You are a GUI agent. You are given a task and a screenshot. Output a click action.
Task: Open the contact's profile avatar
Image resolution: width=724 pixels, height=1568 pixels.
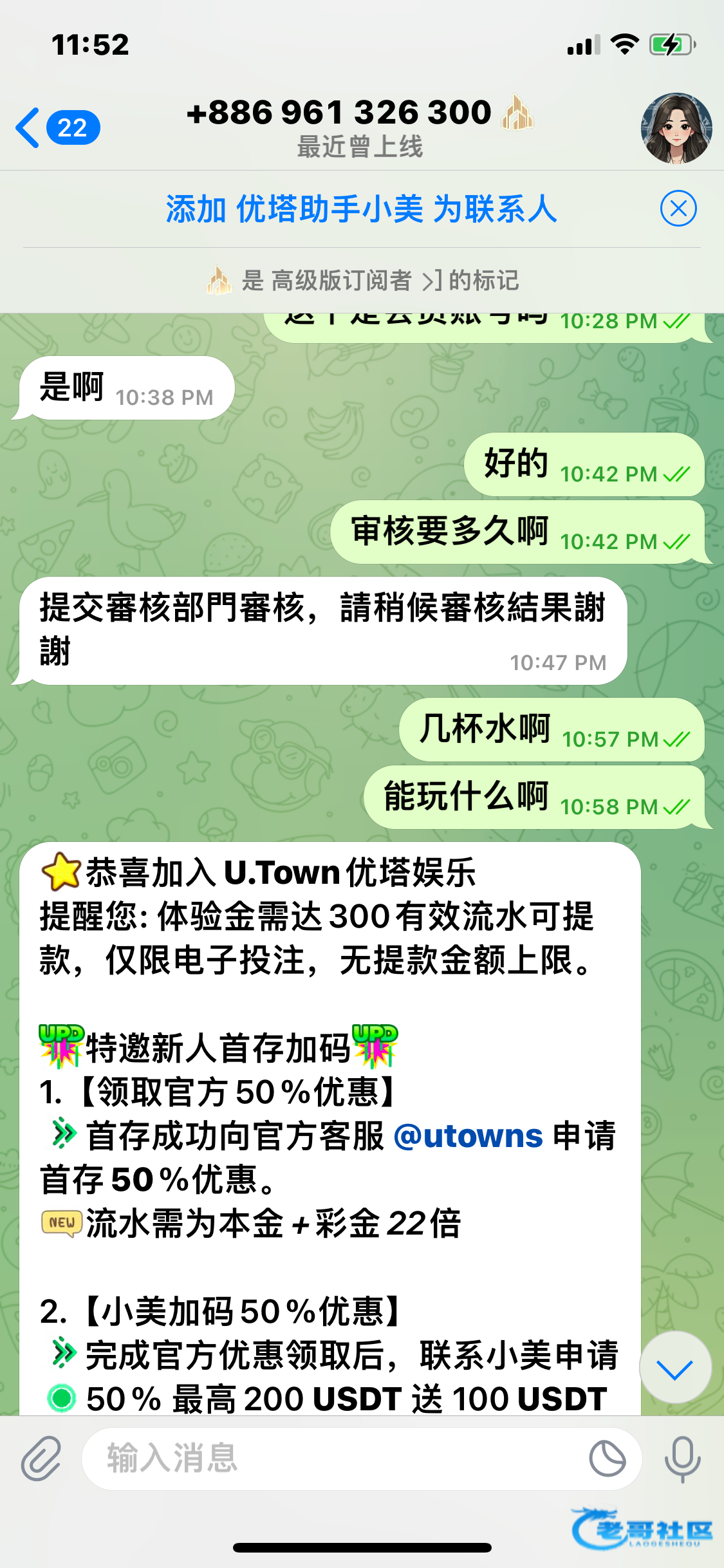pyautogui.click(x=676, y=127)
